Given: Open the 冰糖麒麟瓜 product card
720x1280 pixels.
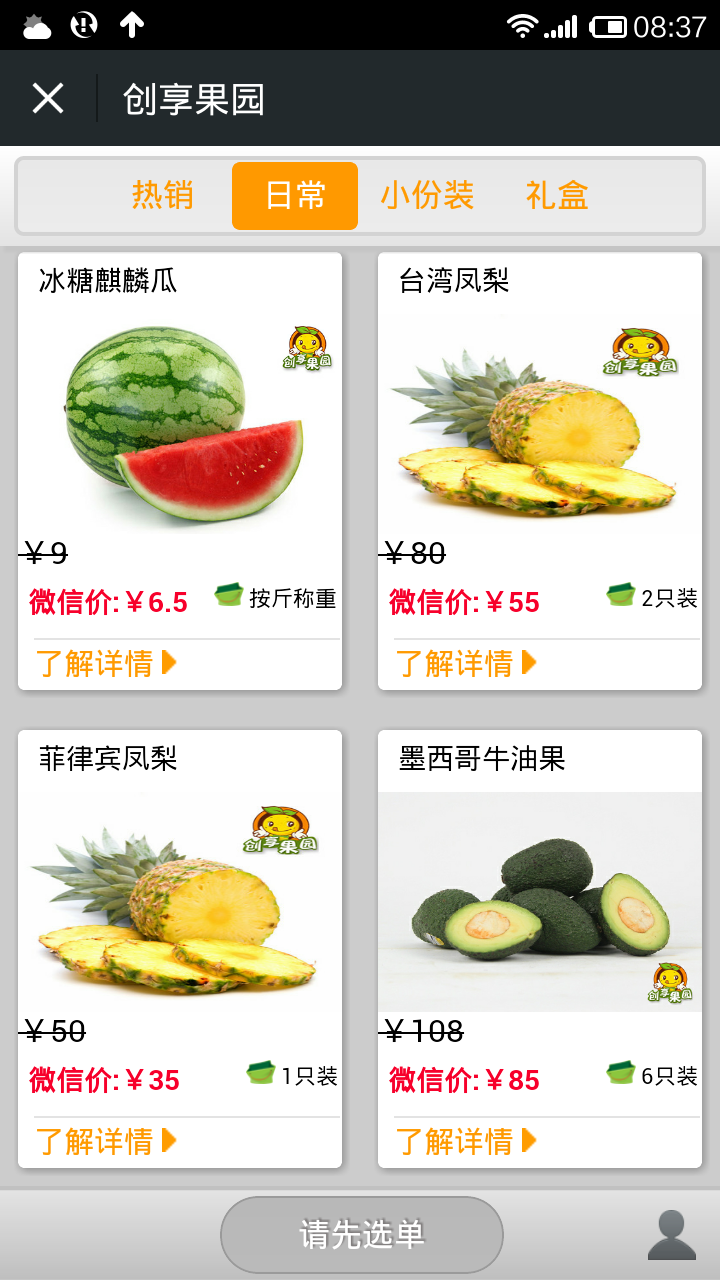Looking at the screenshot, I should click(180, 471).
